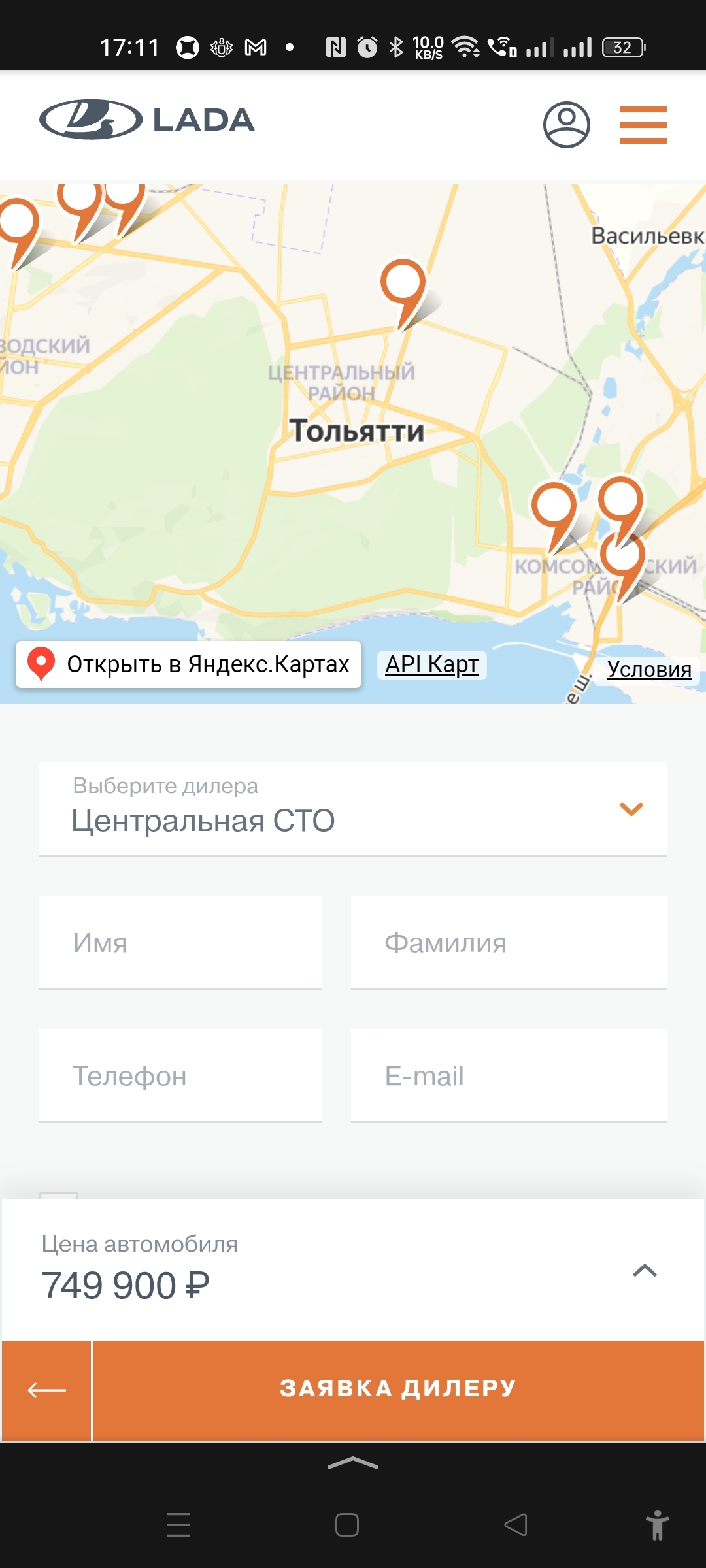Tap the system back navigation button
This screenshot has width=706, height=1568.
click(516, 1525)
